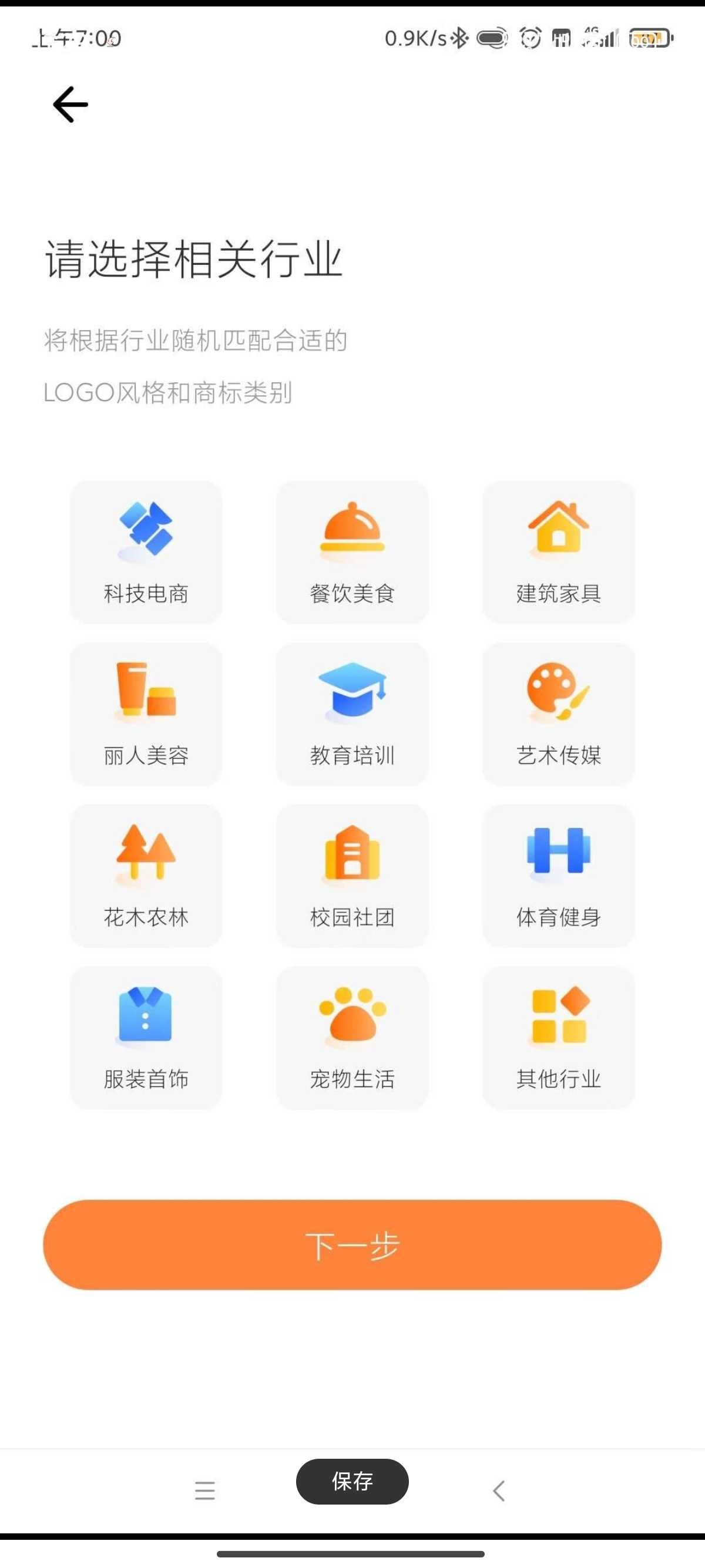Choose the 教育培训 industry tile
Viewport: 705px width, 1568px height.
[x=352, y=714]
